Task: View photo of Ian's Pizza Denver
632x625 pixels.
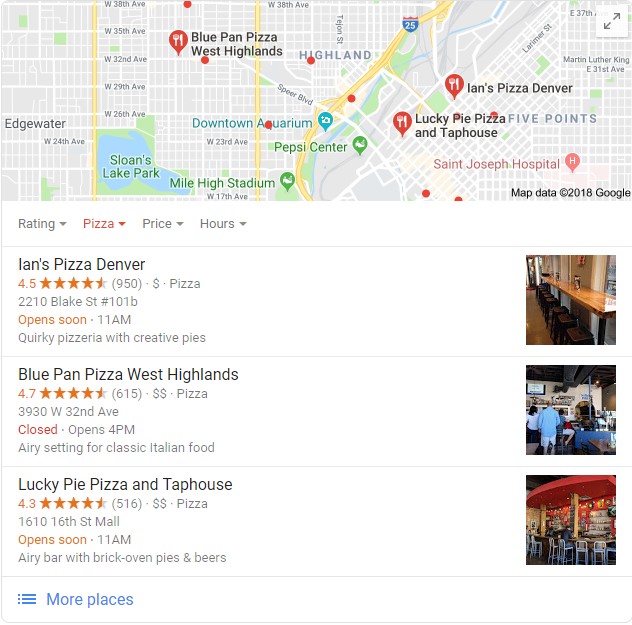Action: coord(571,300)
